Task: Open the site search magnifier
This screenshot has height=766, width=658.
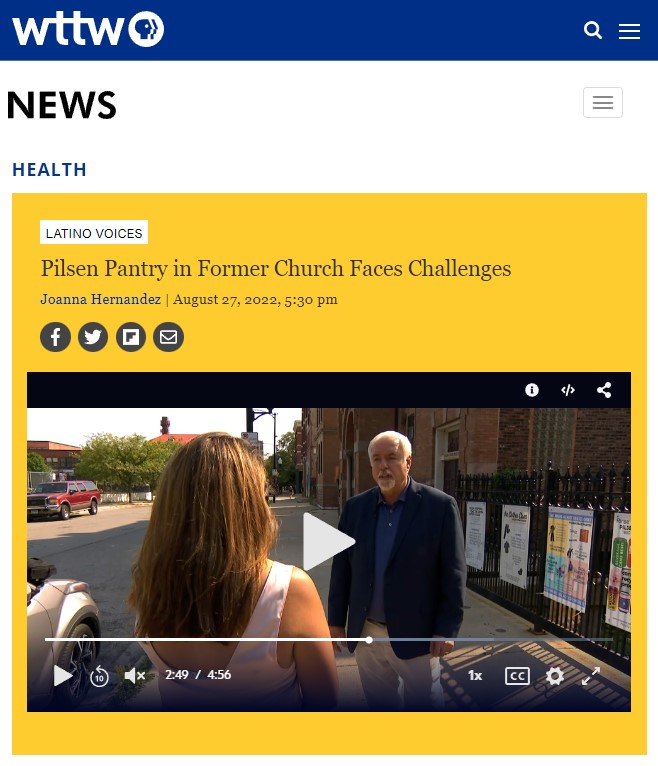Action: point(593,31)
